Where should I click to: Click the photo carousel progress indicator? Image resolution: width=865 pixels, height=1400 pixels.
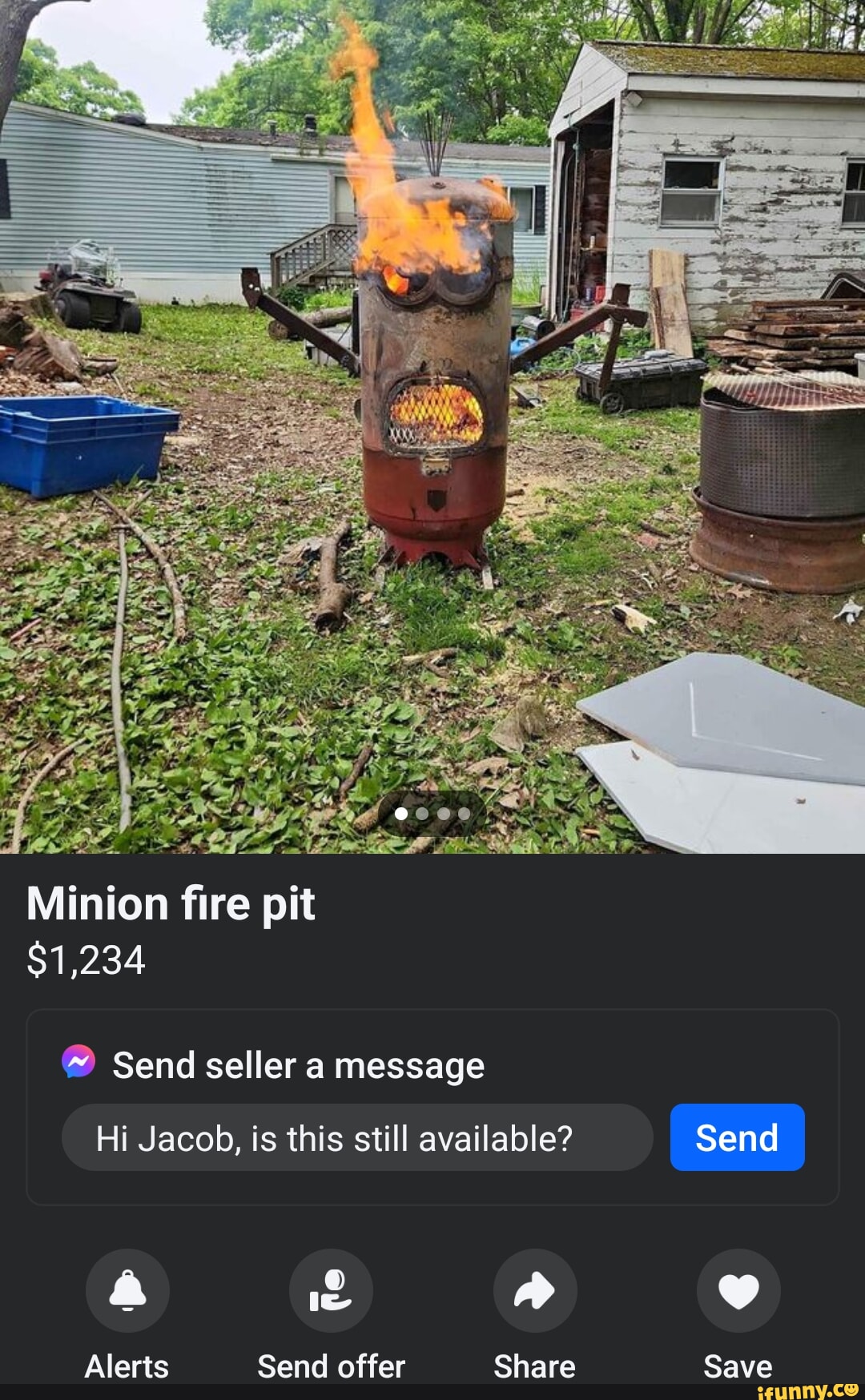[x=432, y=813]
